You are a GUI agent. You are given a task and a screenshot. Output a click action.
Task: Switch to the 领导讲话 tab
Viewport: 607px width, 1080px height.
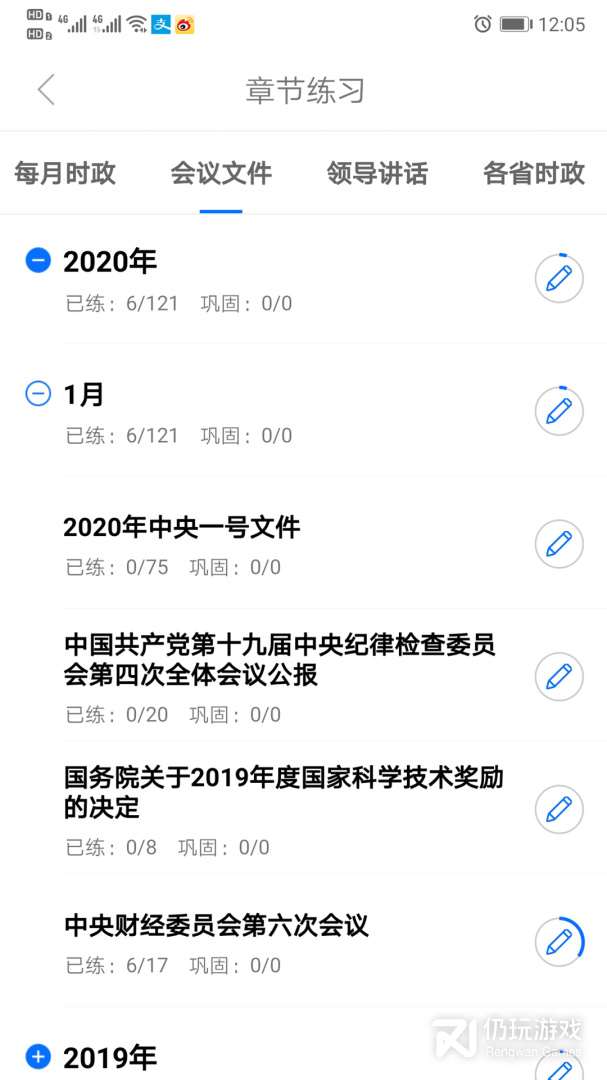377,173
